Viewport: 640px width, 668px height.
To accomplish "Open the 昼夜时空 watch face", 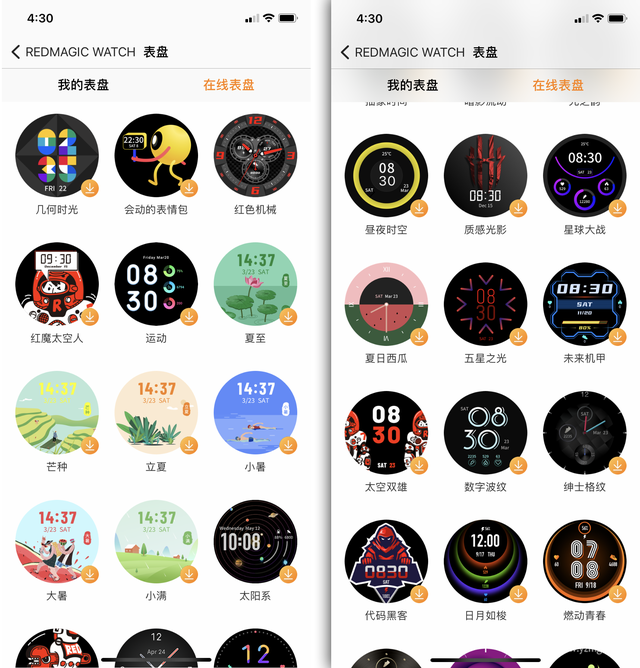I will pyautogui.click(x=386, y=176).
